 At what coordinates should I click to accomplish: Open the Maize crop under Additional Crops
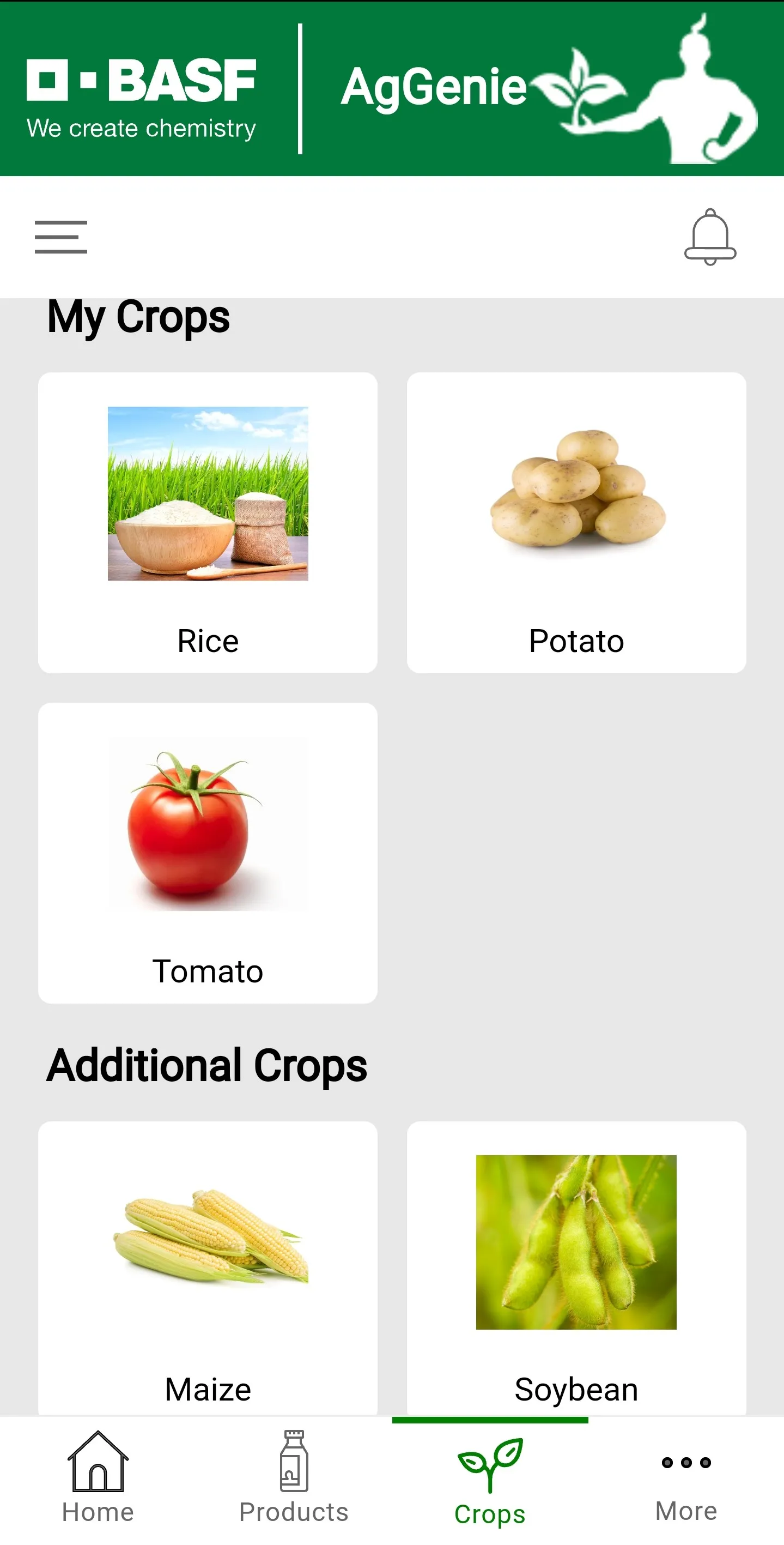click(207, 1259)
